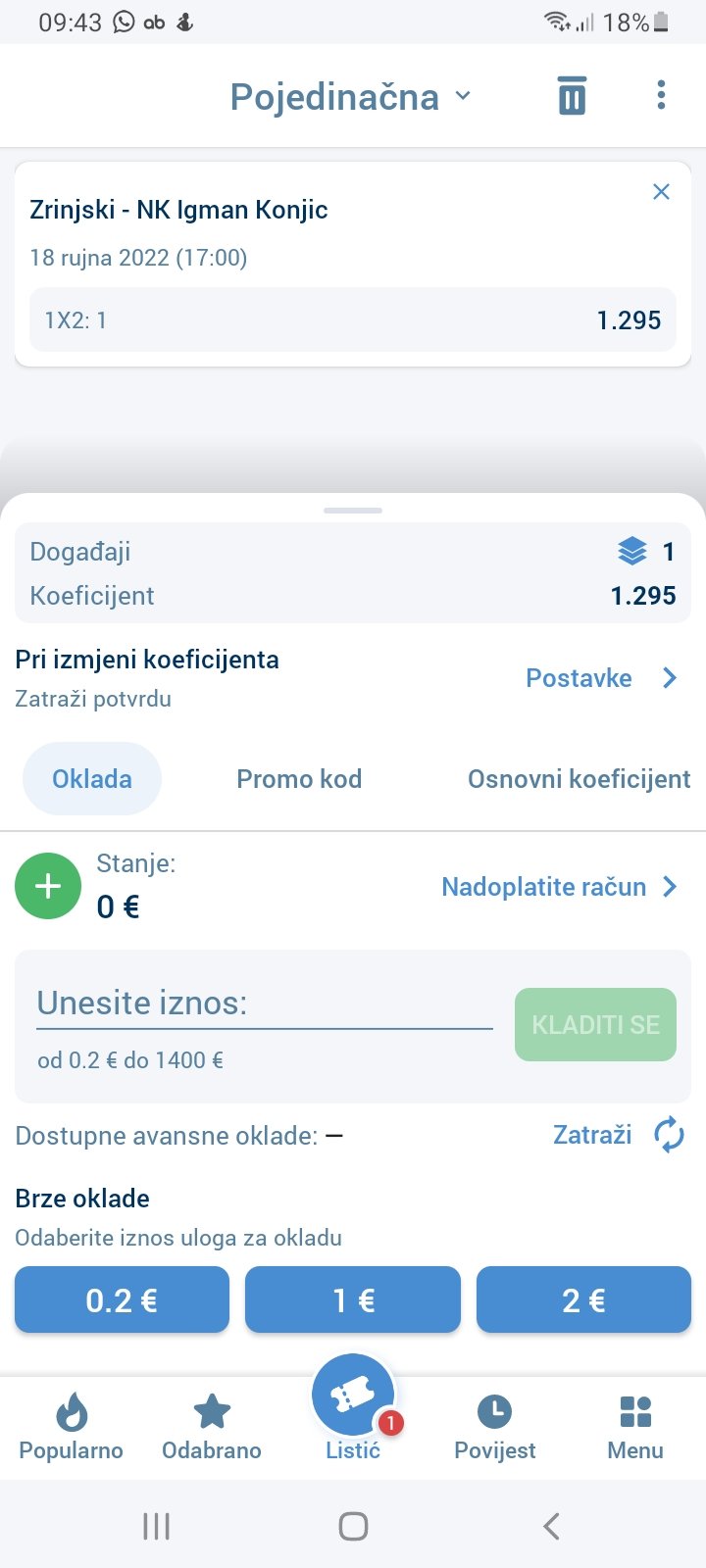Viewport: 706px width, 1568px height.
Task: Remove the Zrinjski - NK Igman Konjic bet
Action: tap(661, 192)
